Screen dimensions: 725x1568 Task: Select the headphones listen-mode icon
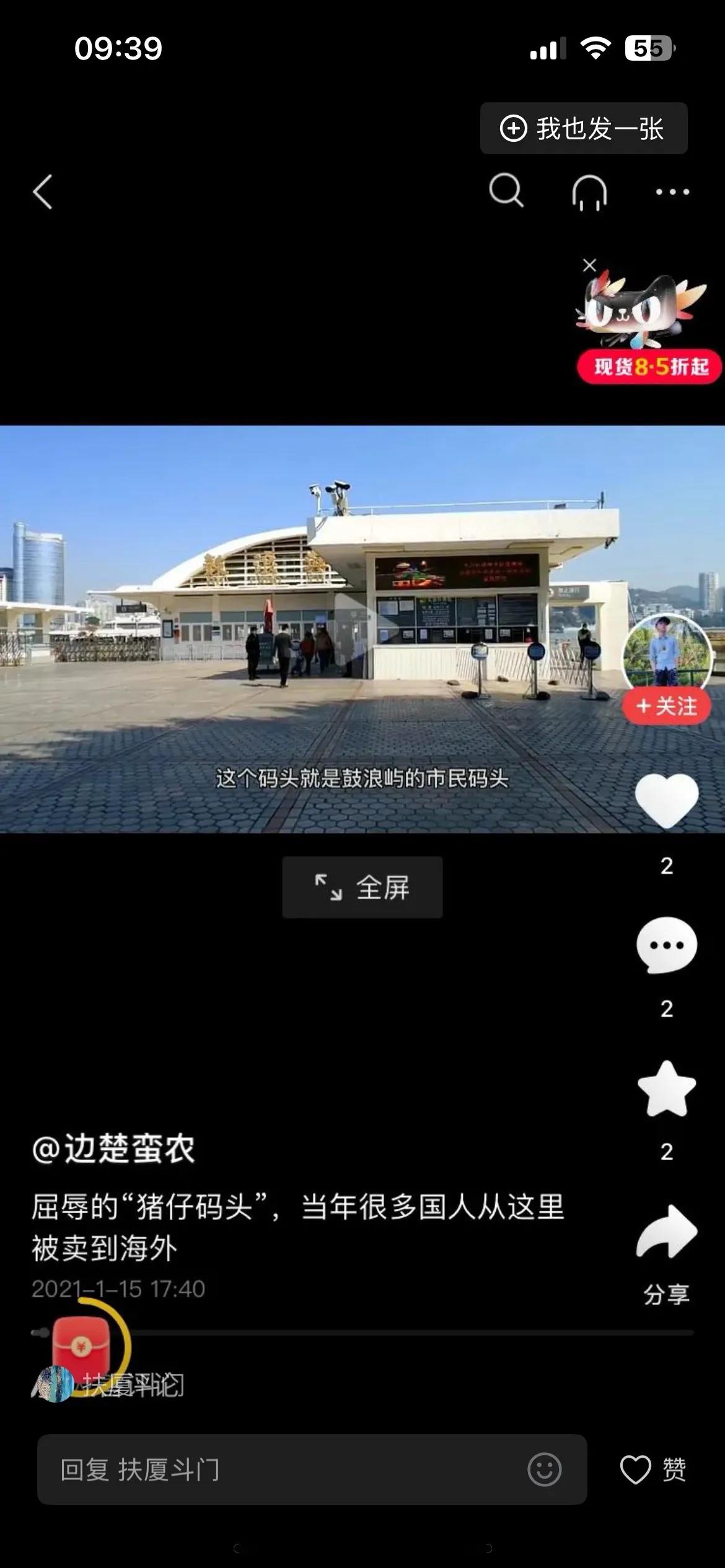(589, 193)
